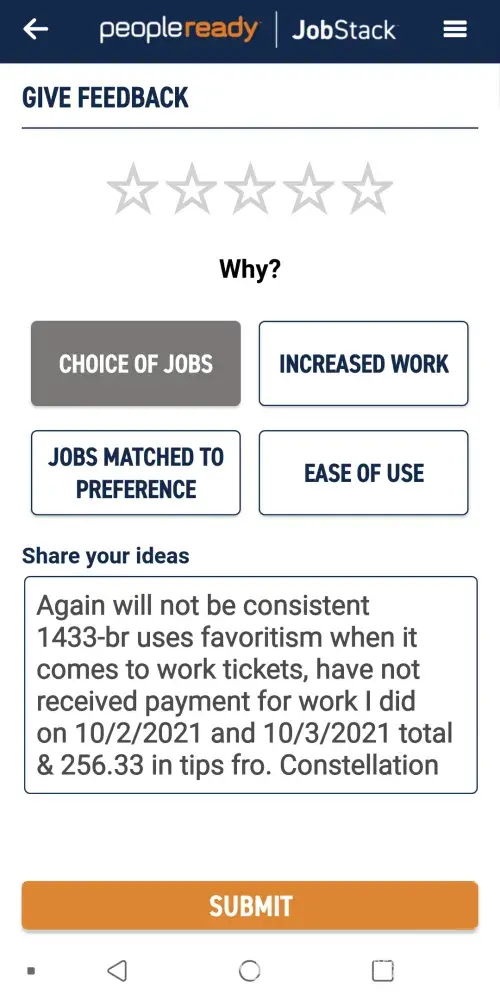Image resolution: width=500 pixels, height=1000 pixels.
Task: Rate four stars
Action: tap(309, 188)
